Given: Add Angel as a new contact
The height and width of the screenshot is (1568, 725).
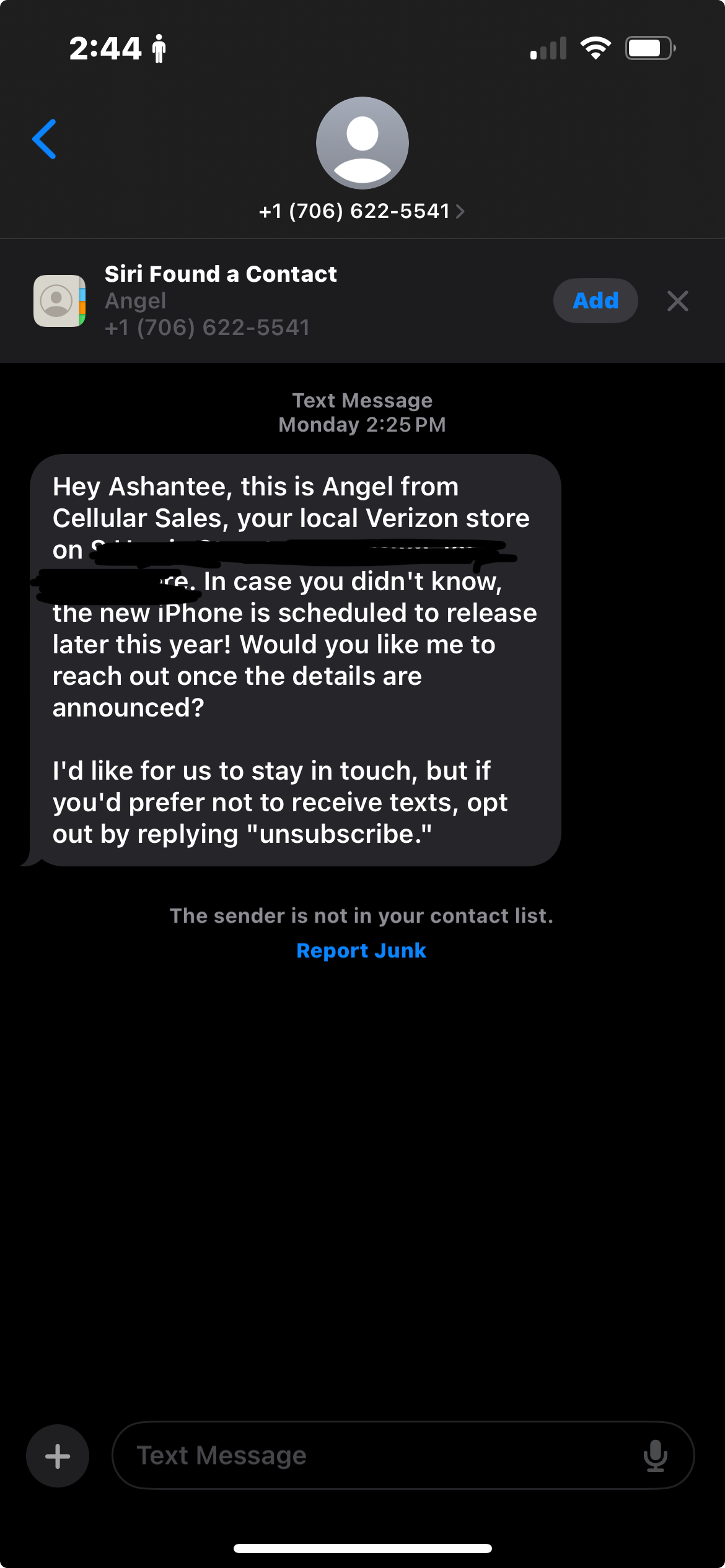Looking at the screenshot, I should coord(595,301).
